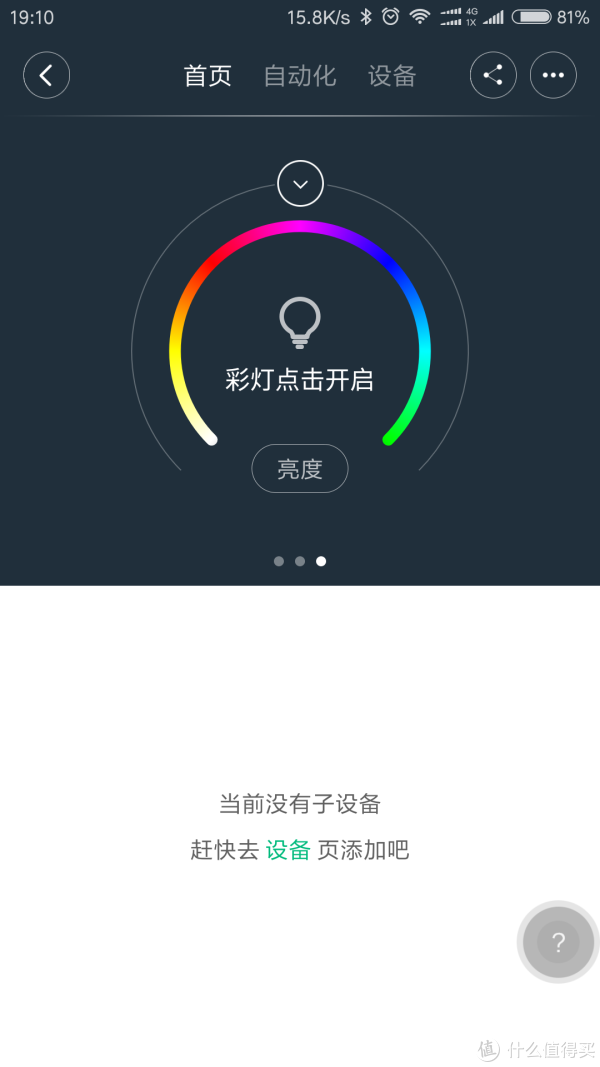Select the 首页 tab

point(207,76)
